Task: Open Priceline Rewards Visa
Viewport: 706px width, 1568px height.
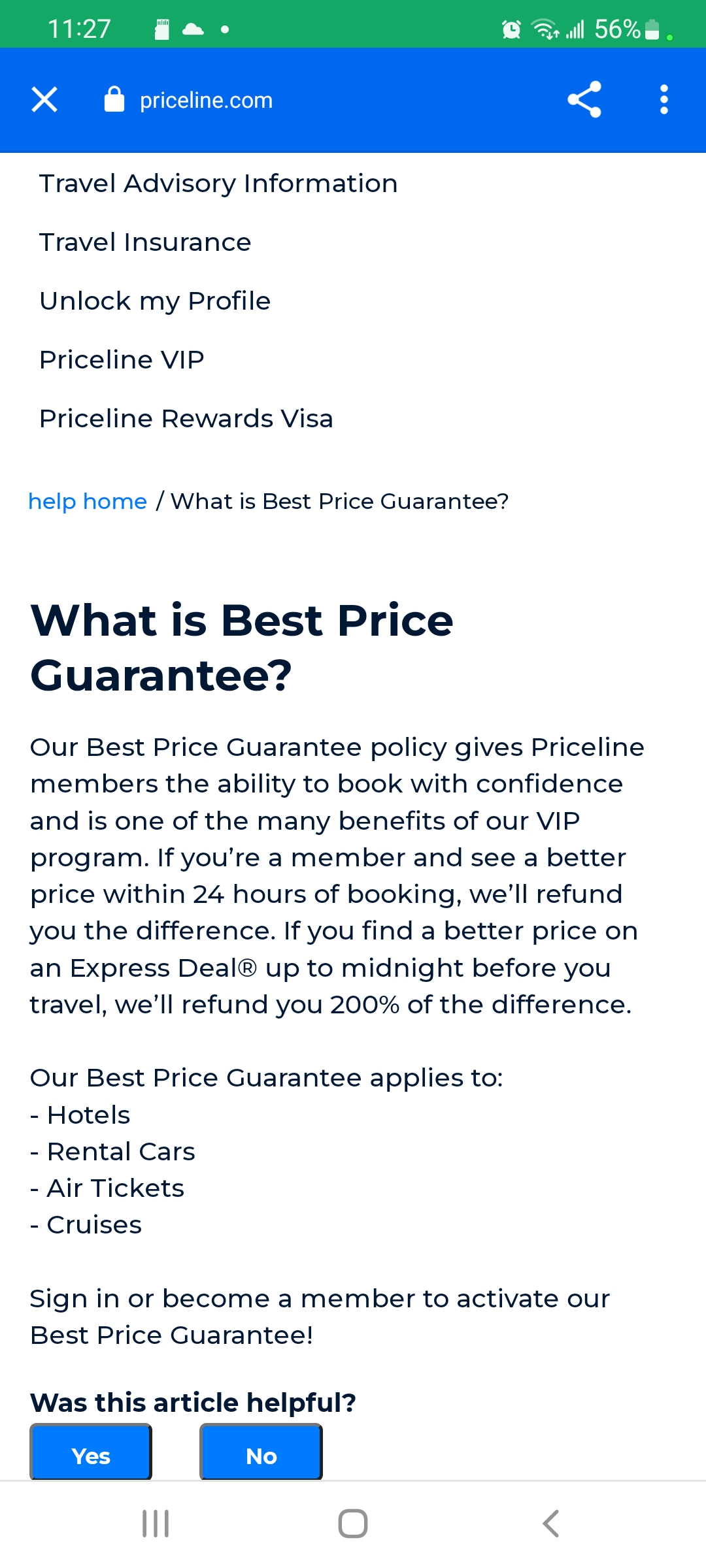Action: click(x=186, y=419)
